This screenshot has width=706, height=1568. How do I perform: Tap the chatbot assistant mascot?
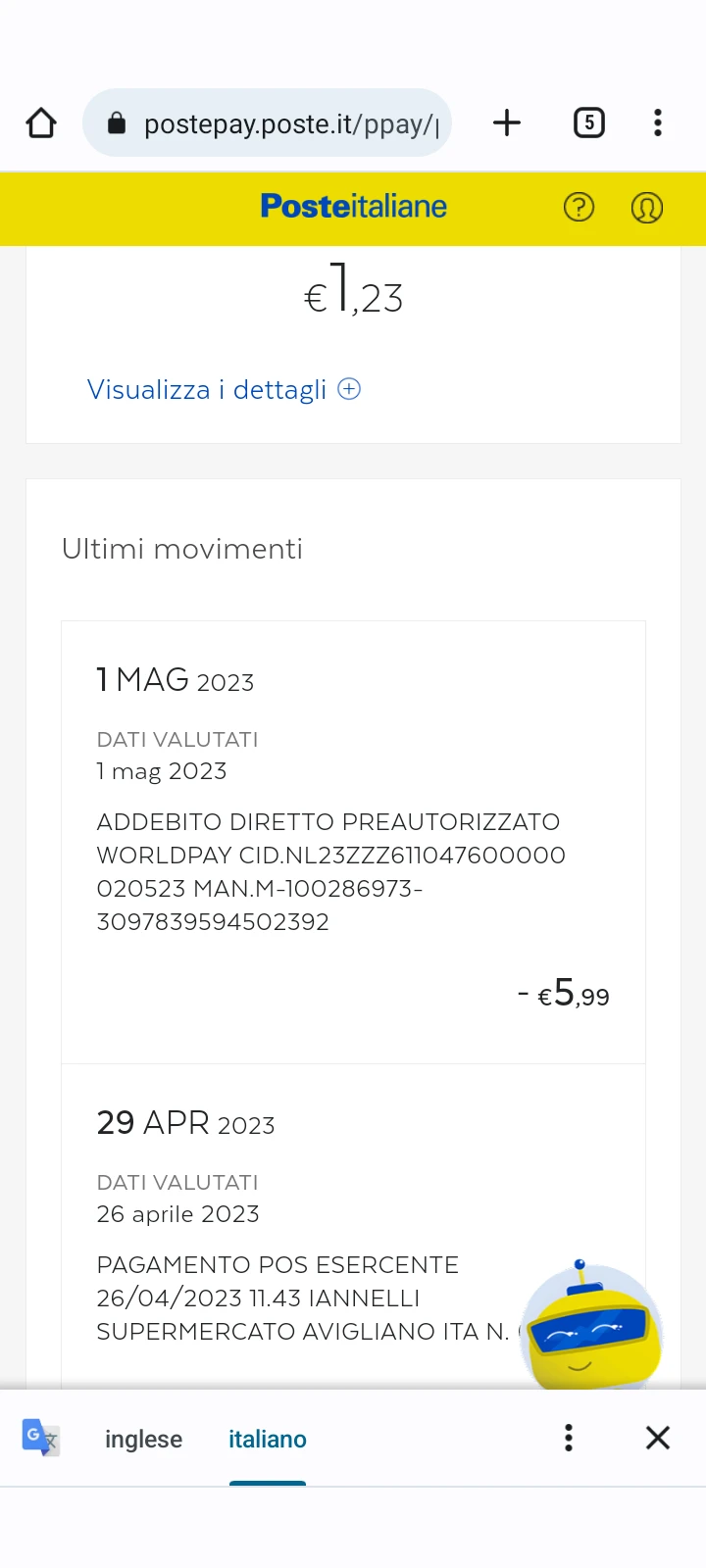click(x=591, y=1328)
